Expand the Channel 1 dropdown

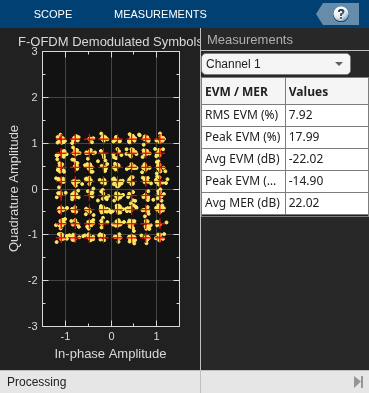click(276, 64)
